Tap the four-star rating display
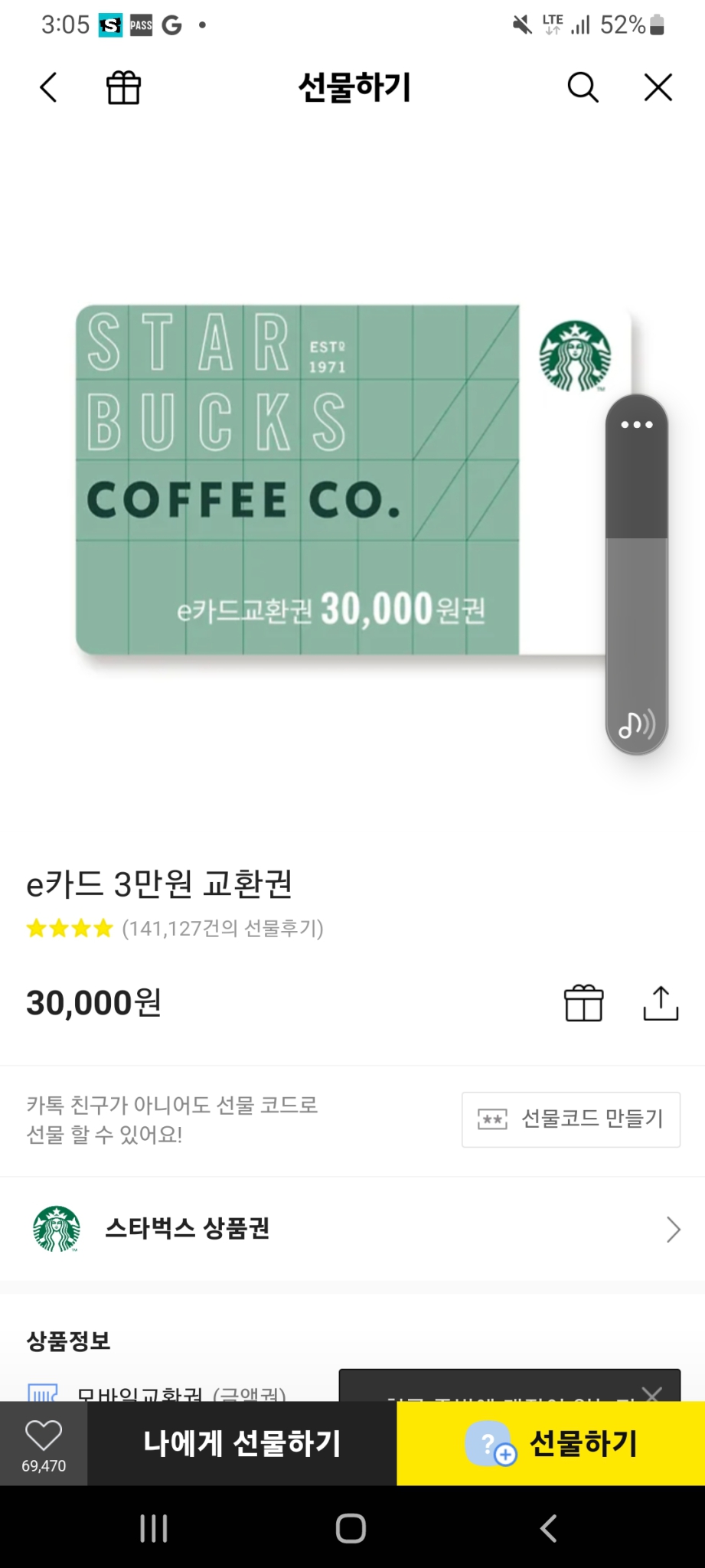Viewport: 705px width, 1568px height. [67, 927]
